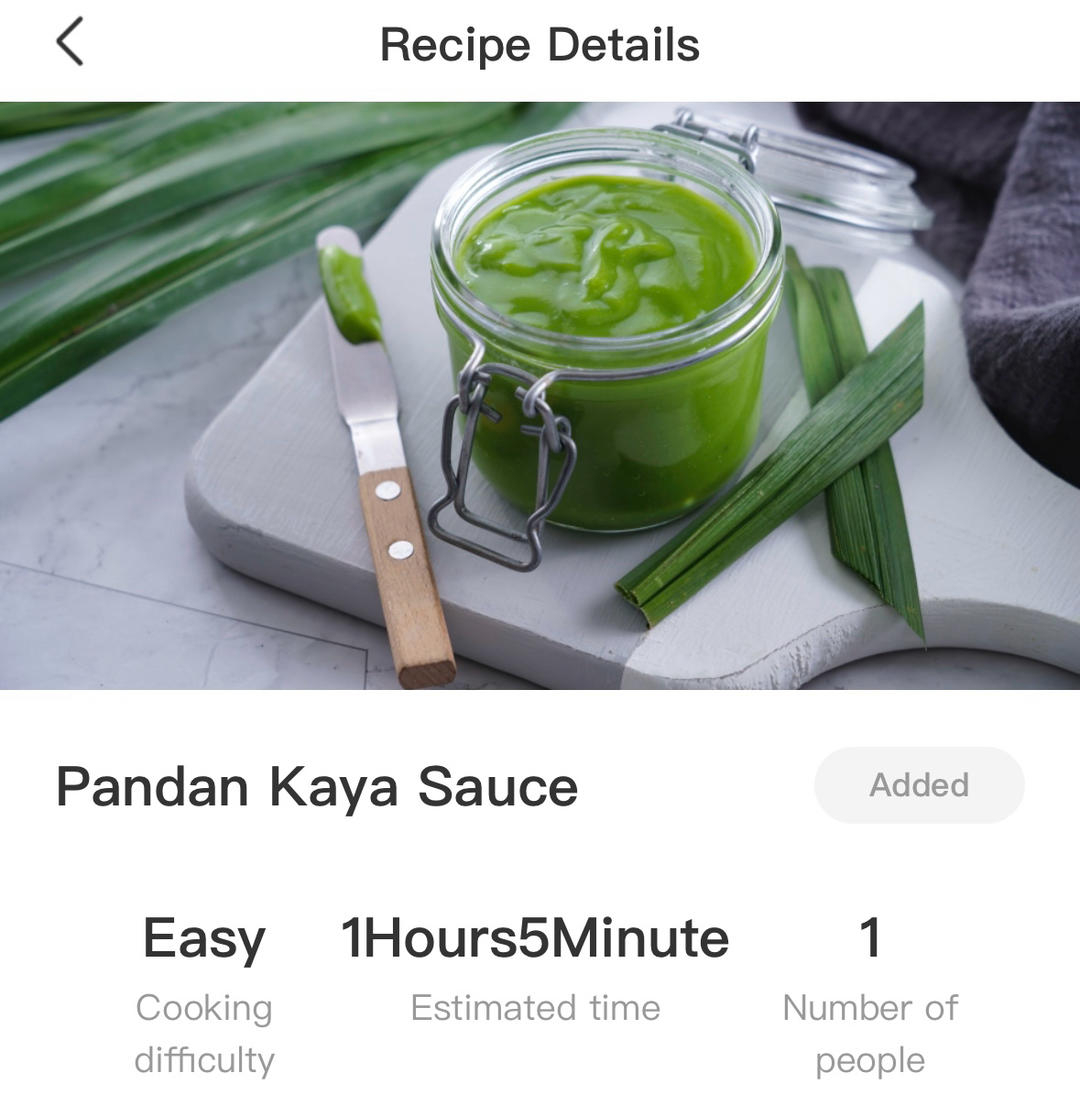Tap the Added button for this recipe

point(919,785)
